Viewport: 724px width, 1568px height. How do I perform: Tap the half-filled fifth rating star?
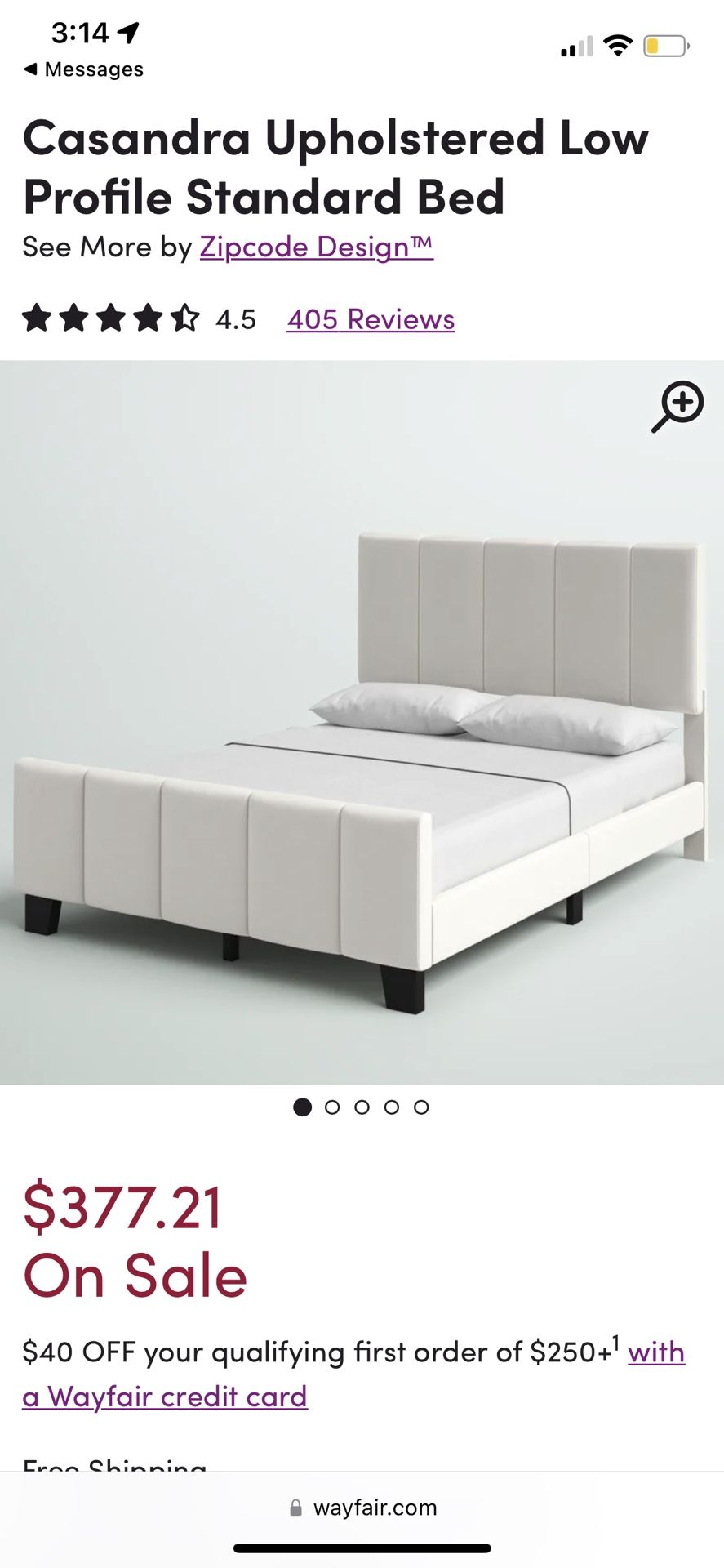tap(186, 318)
